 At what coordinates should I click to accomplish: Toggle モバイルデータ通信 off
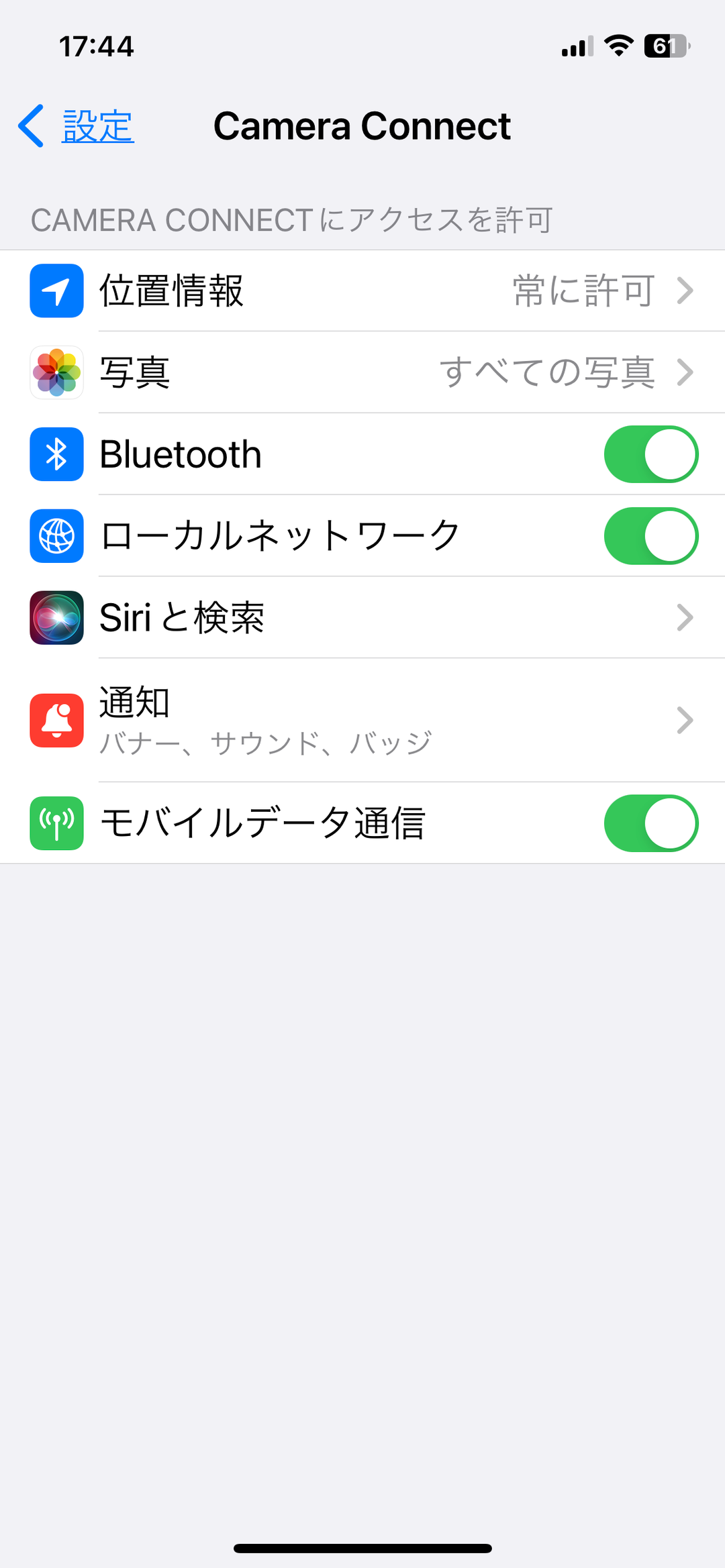pyautogui.click(x=650, y=823)
